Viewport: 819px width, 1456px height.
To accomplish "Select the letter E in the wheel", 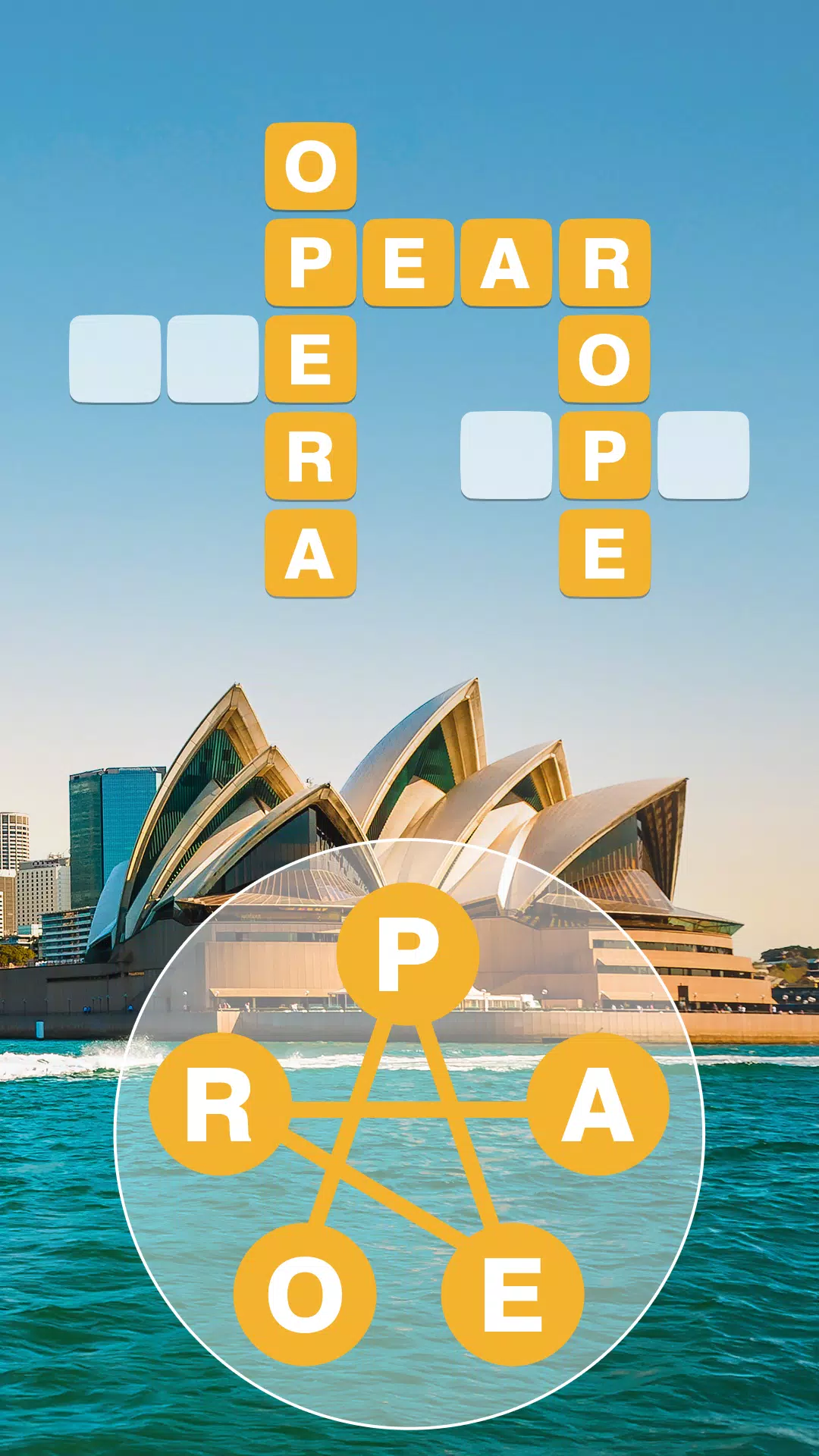I will 513,1294.
